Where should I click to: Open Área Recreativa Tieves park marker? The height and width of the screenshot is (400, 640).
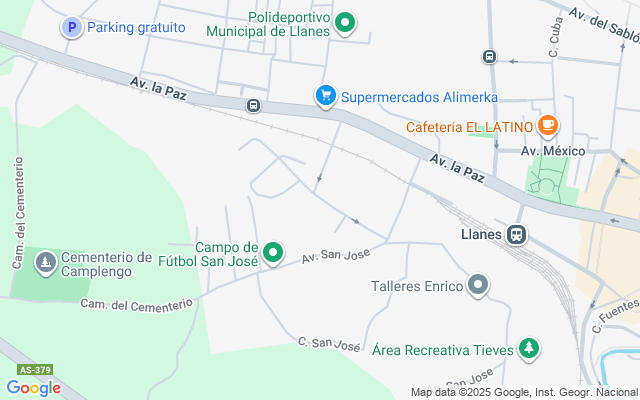(x=528, y=349)
